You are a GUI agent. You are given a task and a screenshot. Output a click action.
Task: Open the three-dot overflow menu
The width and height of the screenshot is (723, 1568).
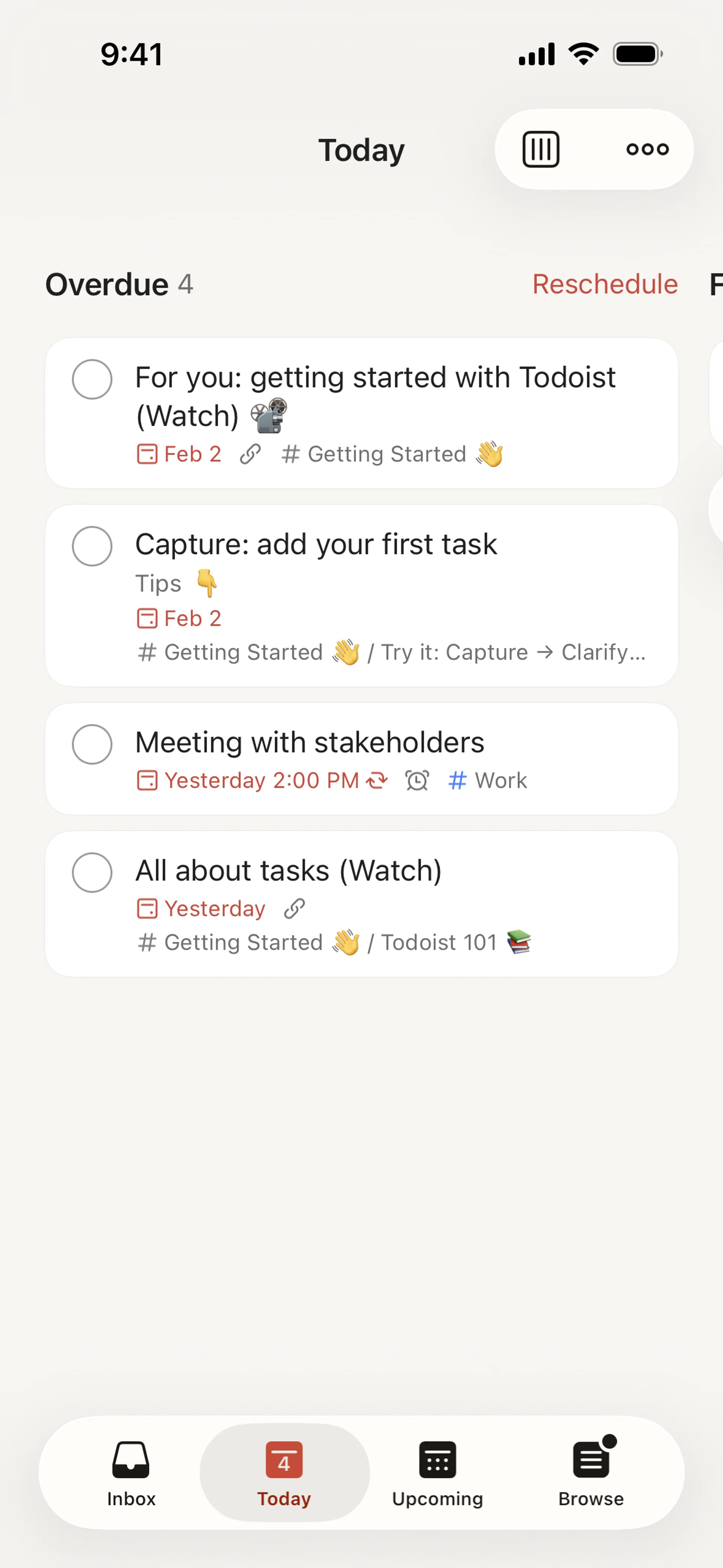point(647,149)
